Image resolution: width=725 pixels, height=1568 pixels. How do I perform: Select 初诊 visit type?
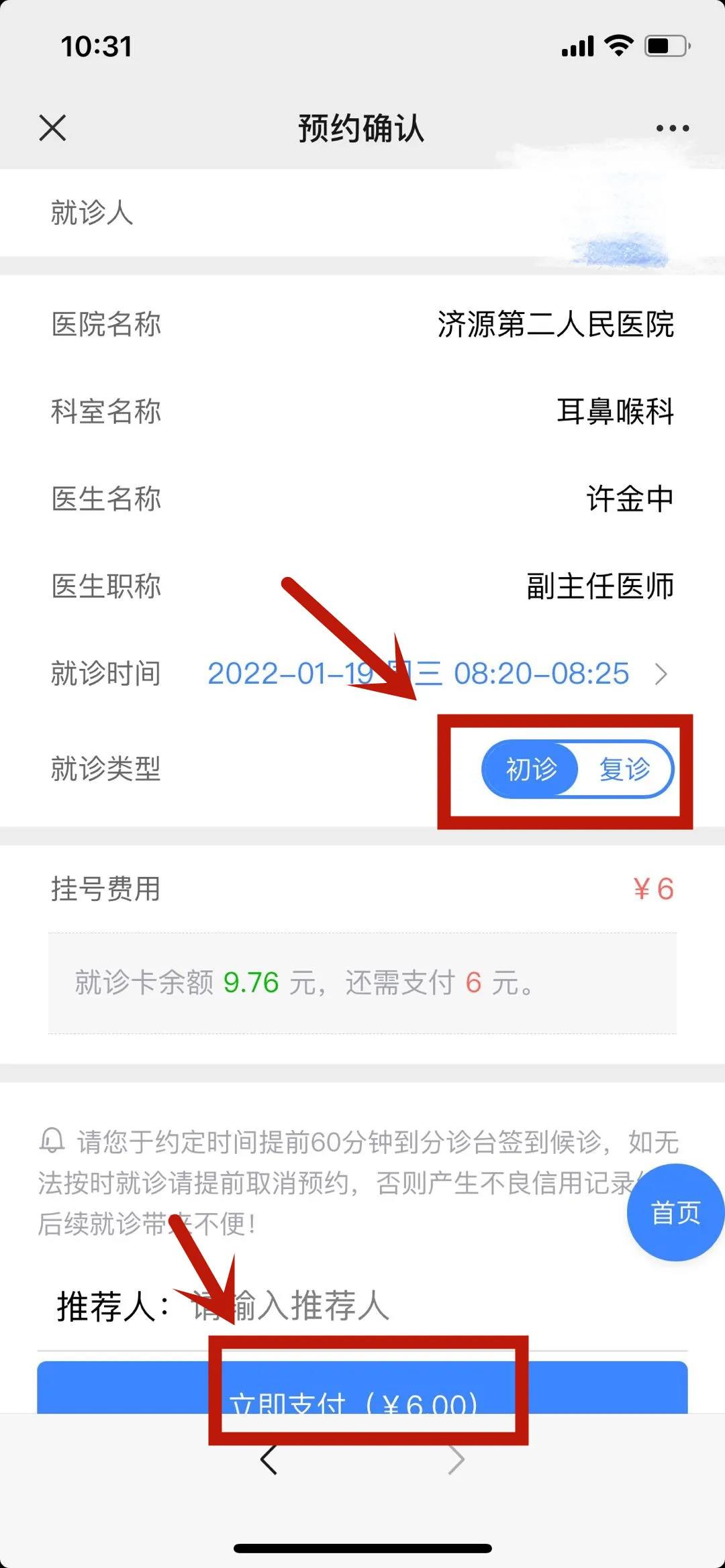(x=531, y=769)
